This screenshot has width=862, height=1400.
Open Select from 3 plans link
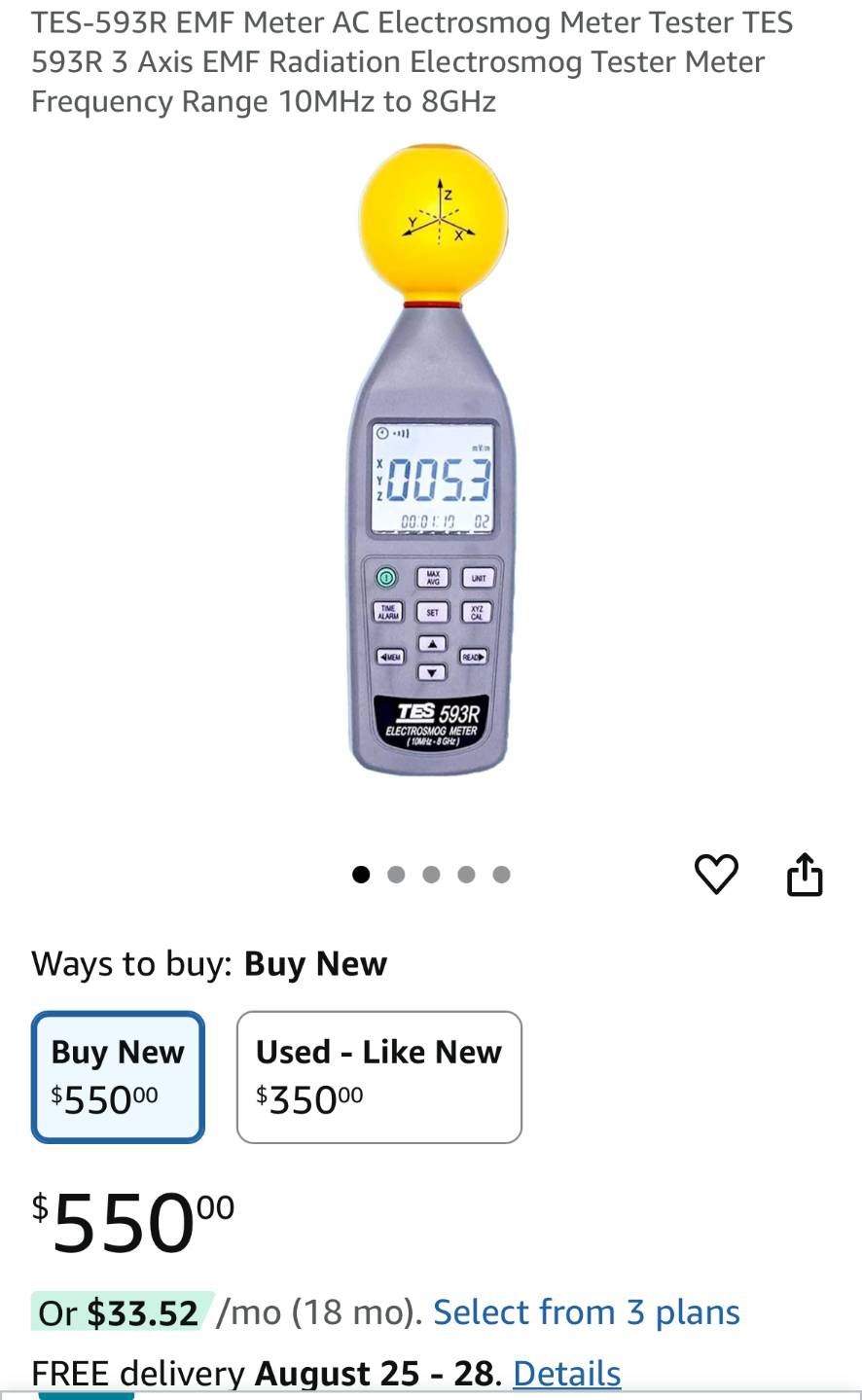coord(586,1312)
